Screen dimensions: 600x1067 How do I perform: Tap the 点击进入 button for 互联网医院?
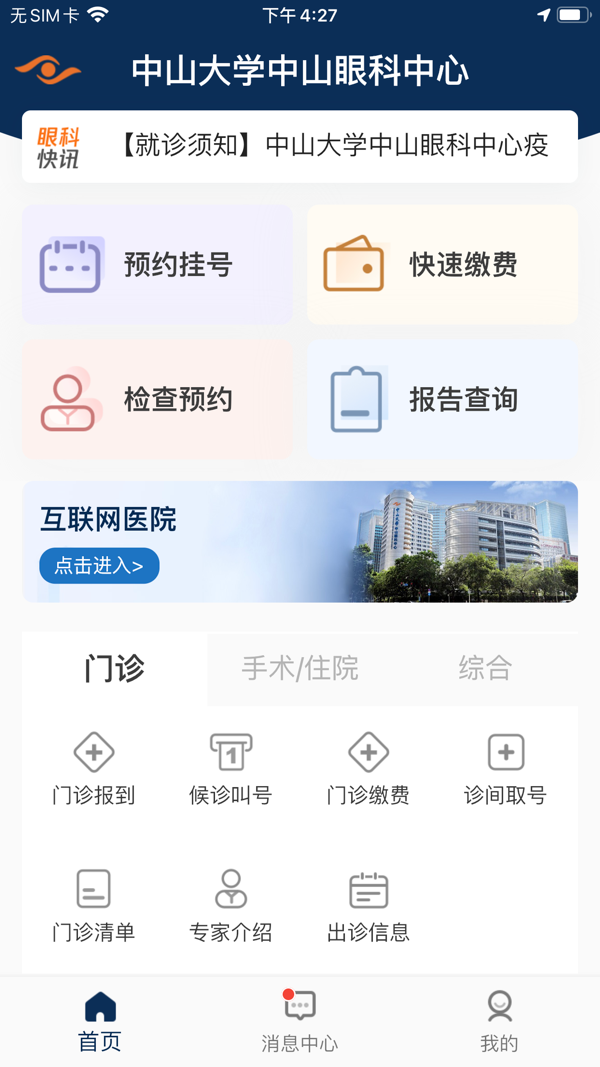coord(99,566)
